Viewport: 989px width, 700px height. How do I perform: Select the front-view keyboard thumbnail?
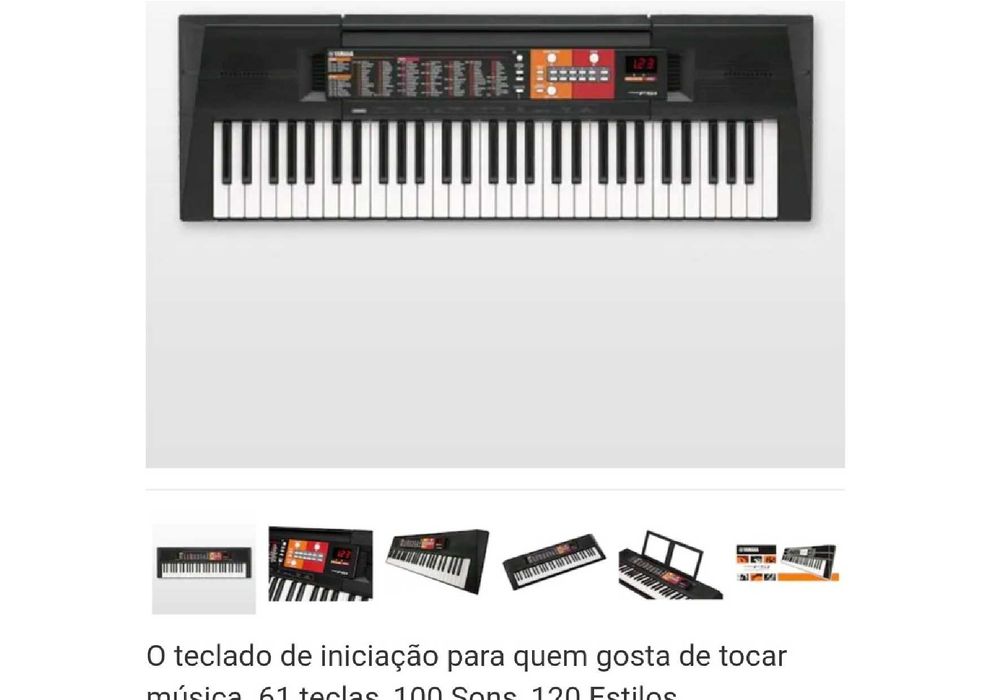[204, 563]
